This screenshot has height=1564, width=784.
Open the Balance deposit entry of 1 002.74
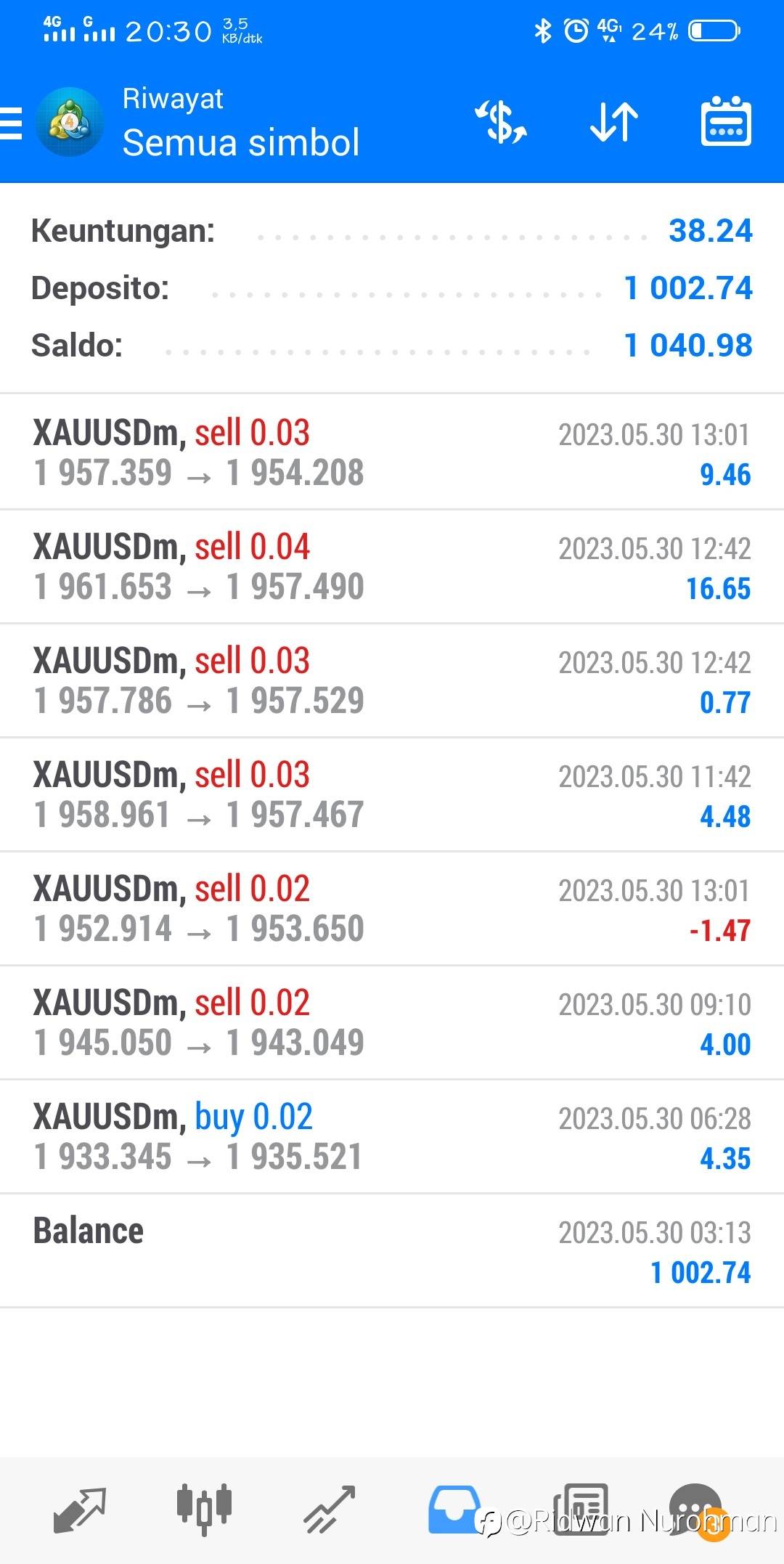392,1250
